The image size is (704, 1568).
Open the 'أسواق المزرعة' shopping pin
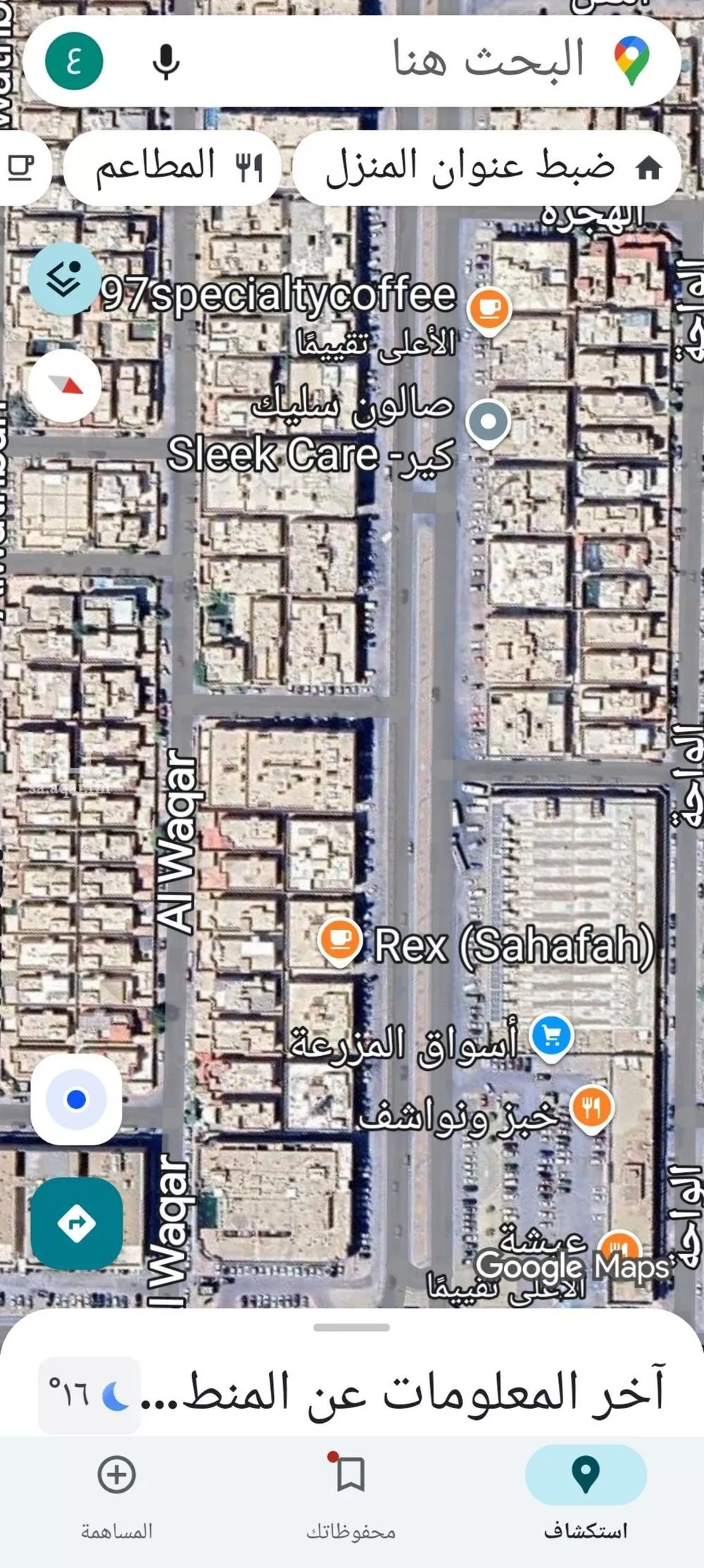(x=551, y=1035)
